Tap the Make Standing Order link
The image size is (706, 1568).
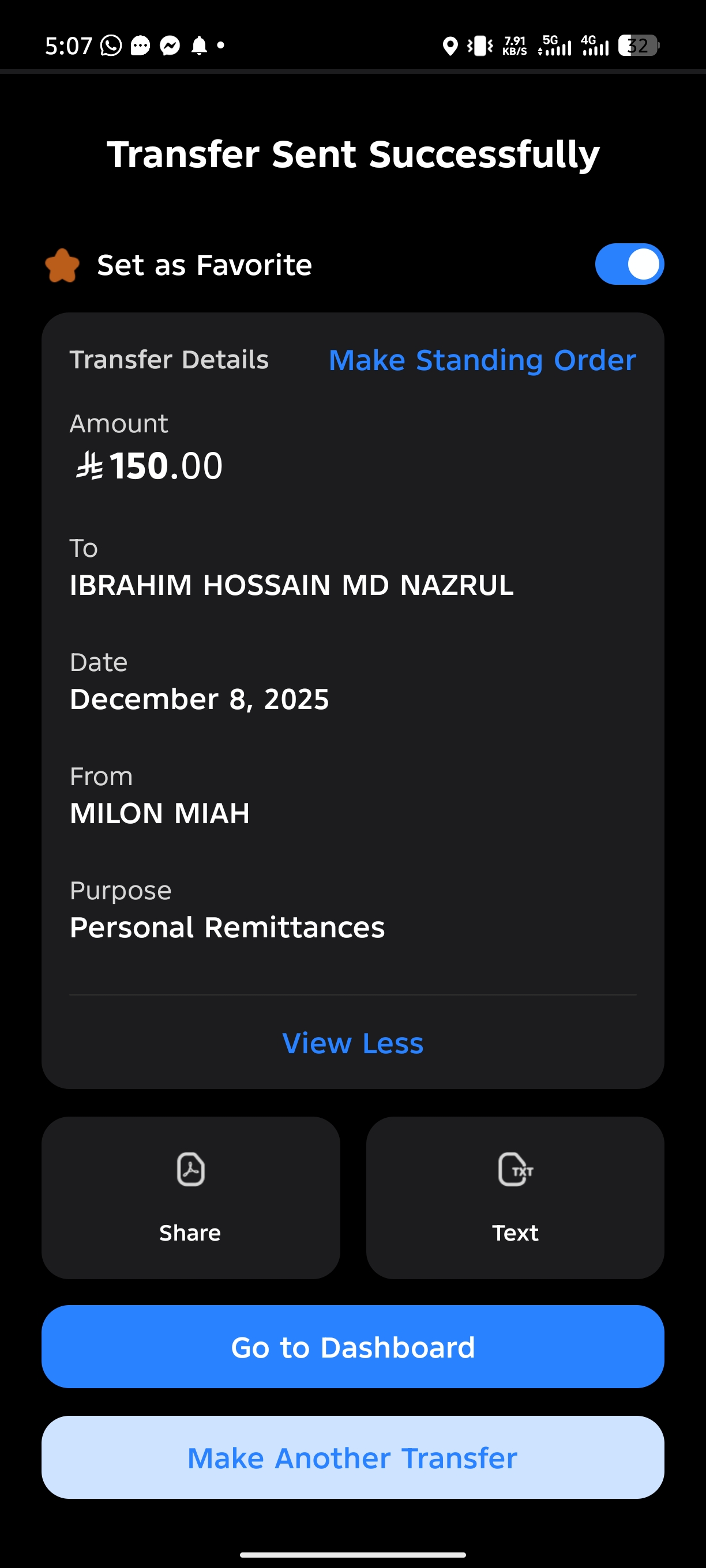tap(482, 360)
